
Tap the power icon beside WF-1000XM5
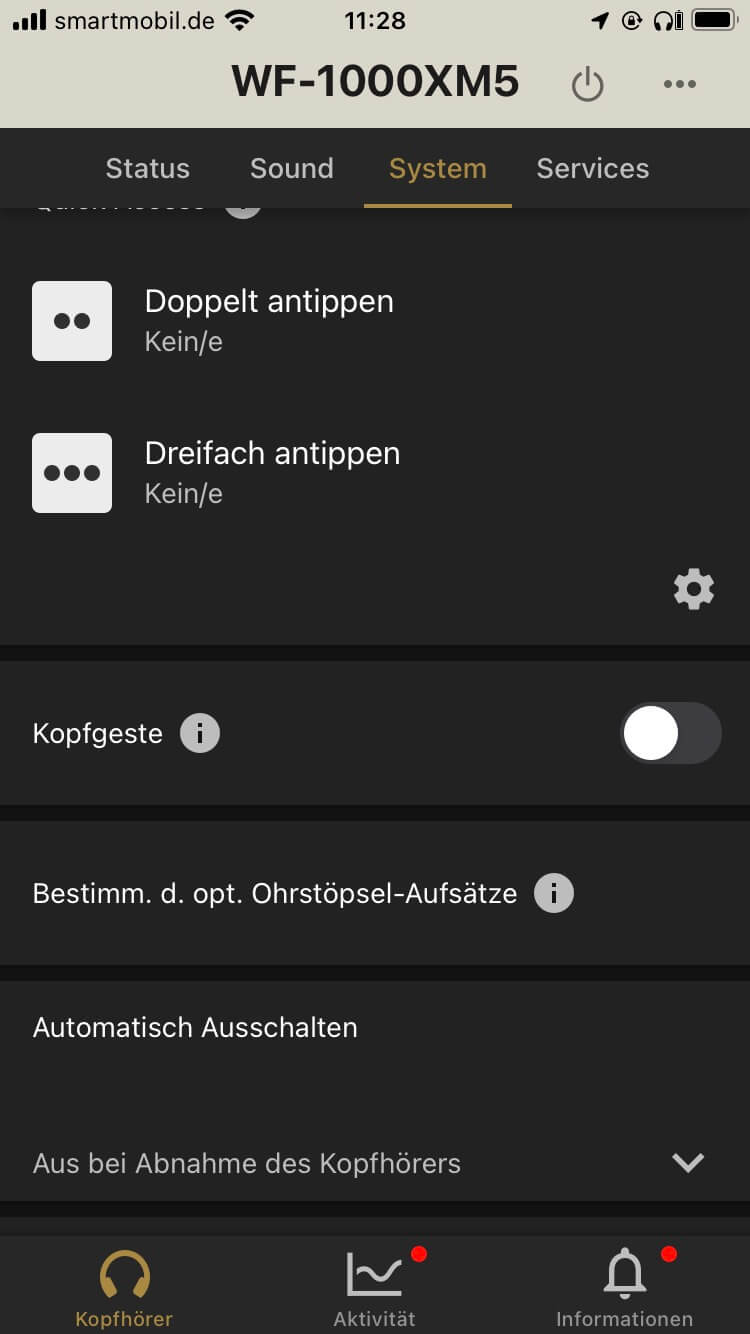(x=587, y=85)
